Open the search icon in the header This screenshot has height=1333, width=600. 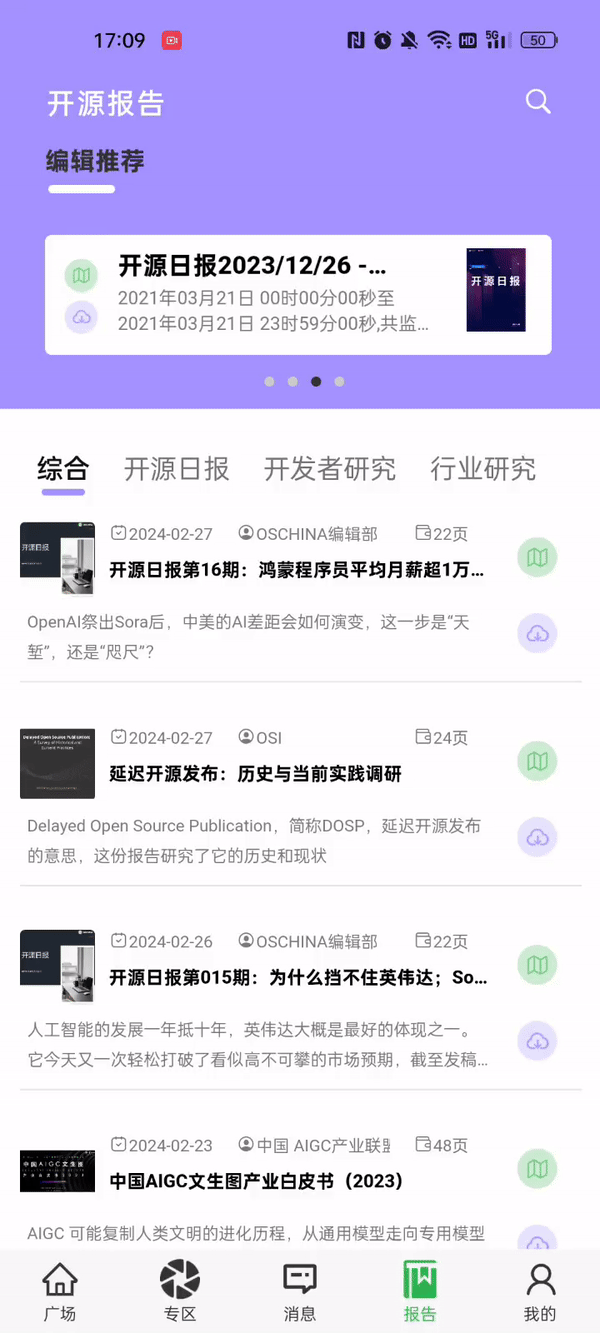pyautogui.click(x=538, y=101)
